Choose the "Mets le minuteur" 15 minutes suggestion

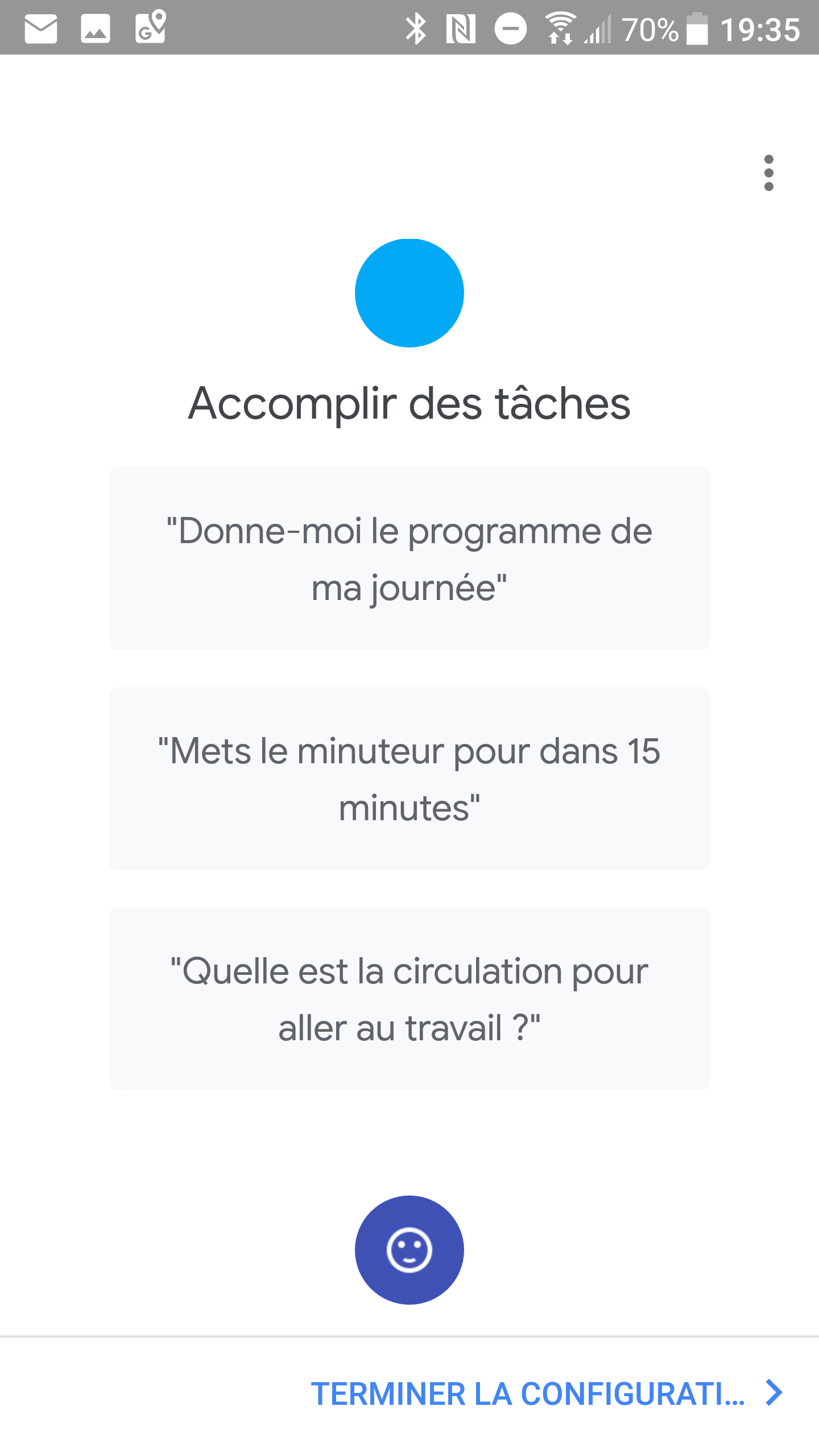409,779
